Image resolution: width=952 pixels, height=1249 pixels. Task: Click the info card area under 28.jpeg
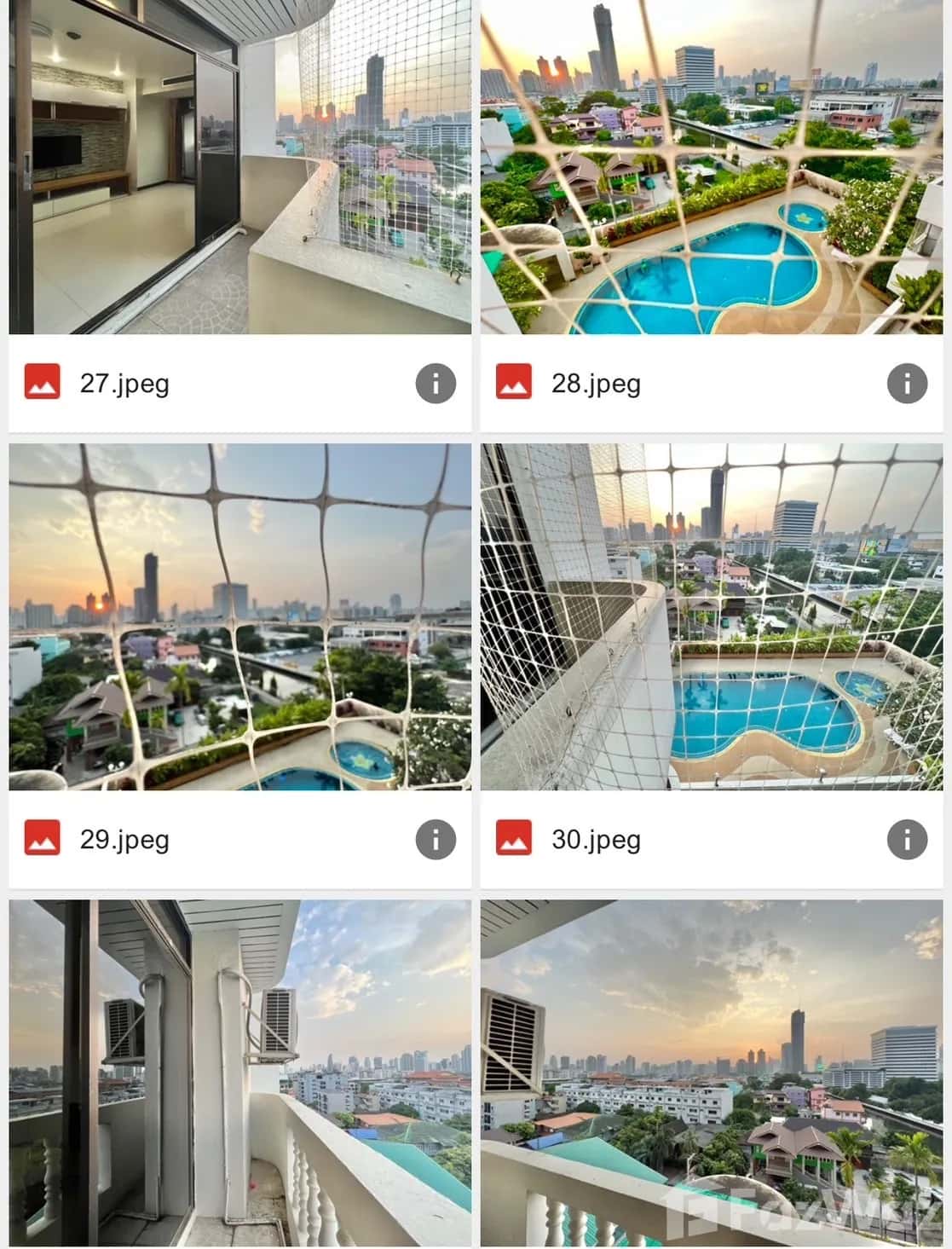tap(712, 384)
